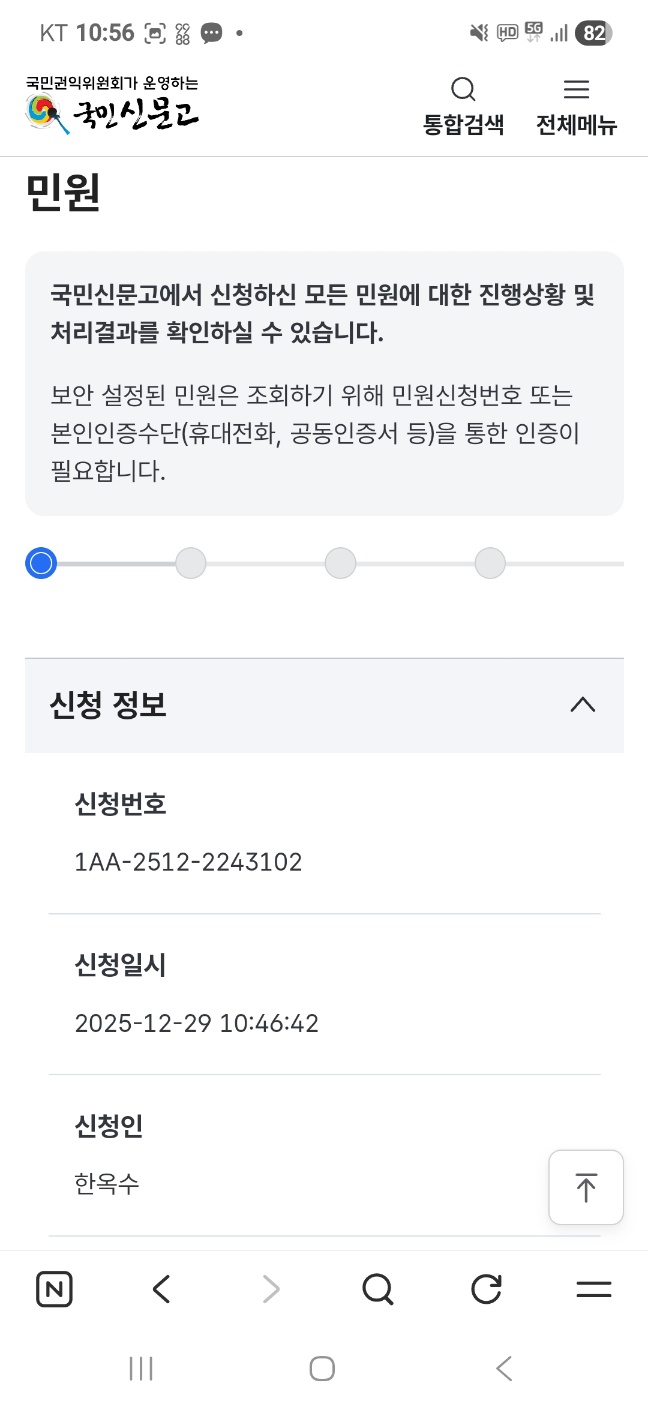648x1404 pixels.
Task: Open the 전체메뉴 hamburger menu
Action: [x=576, y=106]
